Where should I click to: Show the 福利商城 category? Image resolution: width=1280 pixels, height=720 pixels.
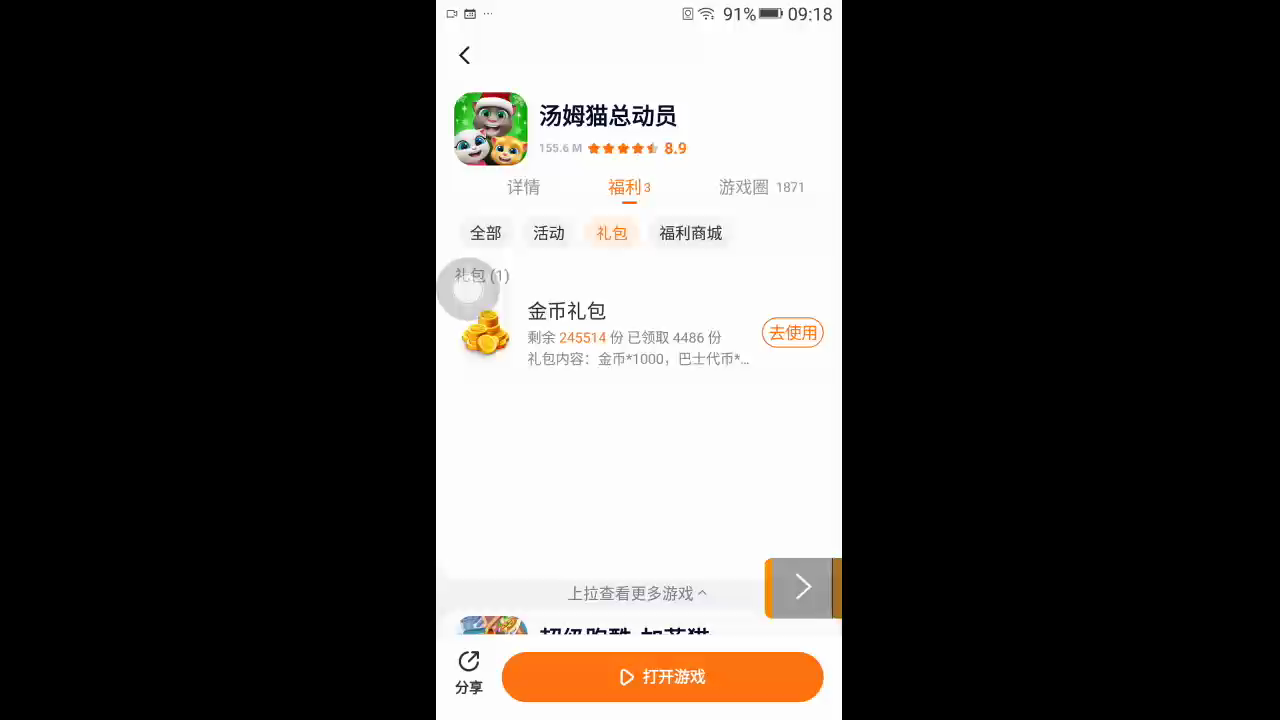(690, 233)
